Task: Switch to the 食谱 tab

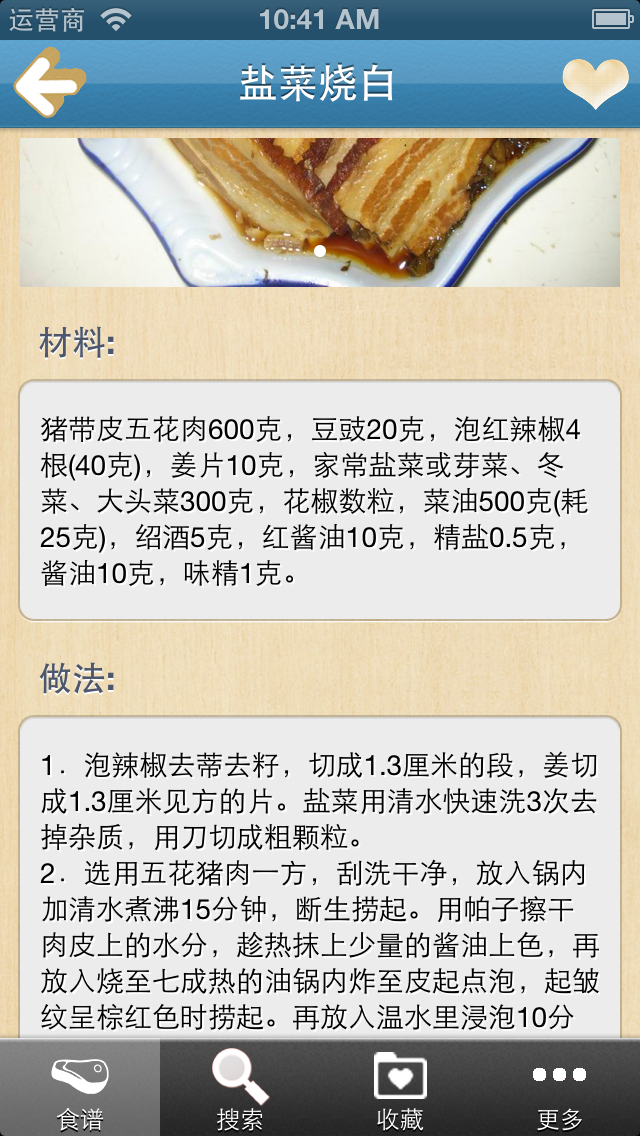Action: pos(80,1088)
